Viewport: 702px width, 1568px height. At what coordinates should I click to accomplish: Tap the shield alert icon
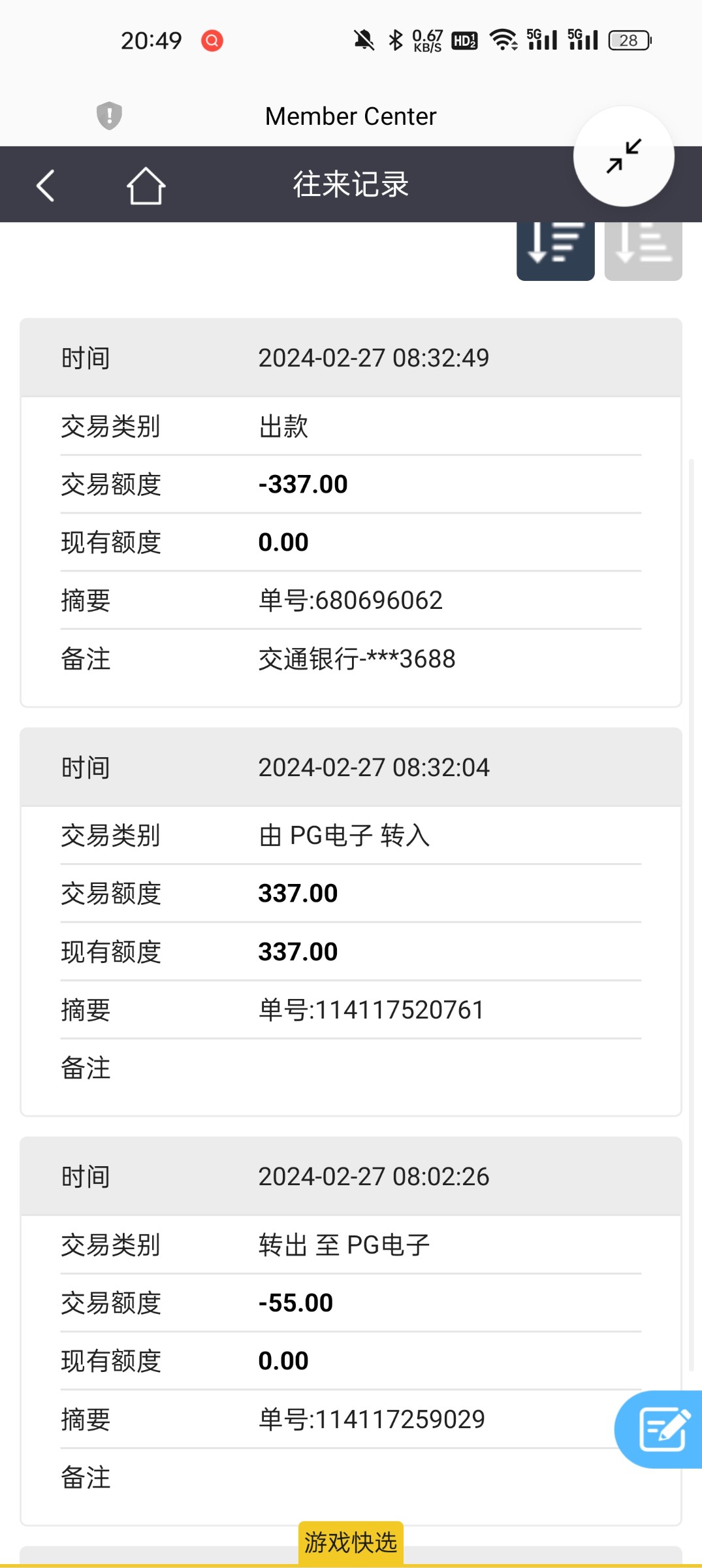109,116
